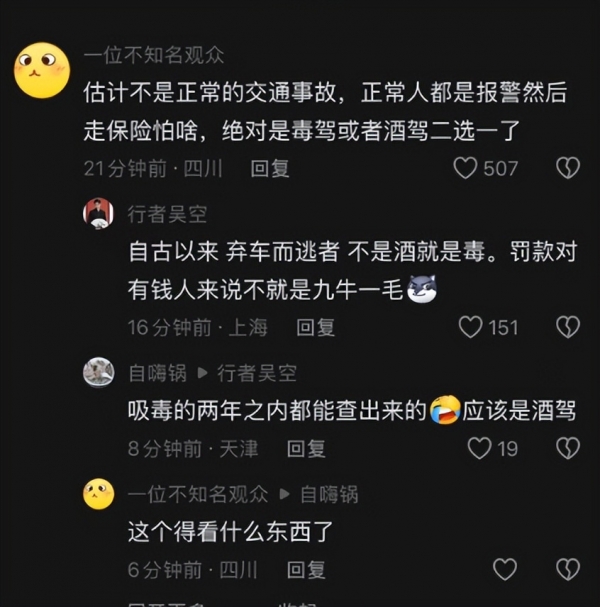
Task: Dislike the top comment by 一位不知名观众
Action: click(567, 168)
